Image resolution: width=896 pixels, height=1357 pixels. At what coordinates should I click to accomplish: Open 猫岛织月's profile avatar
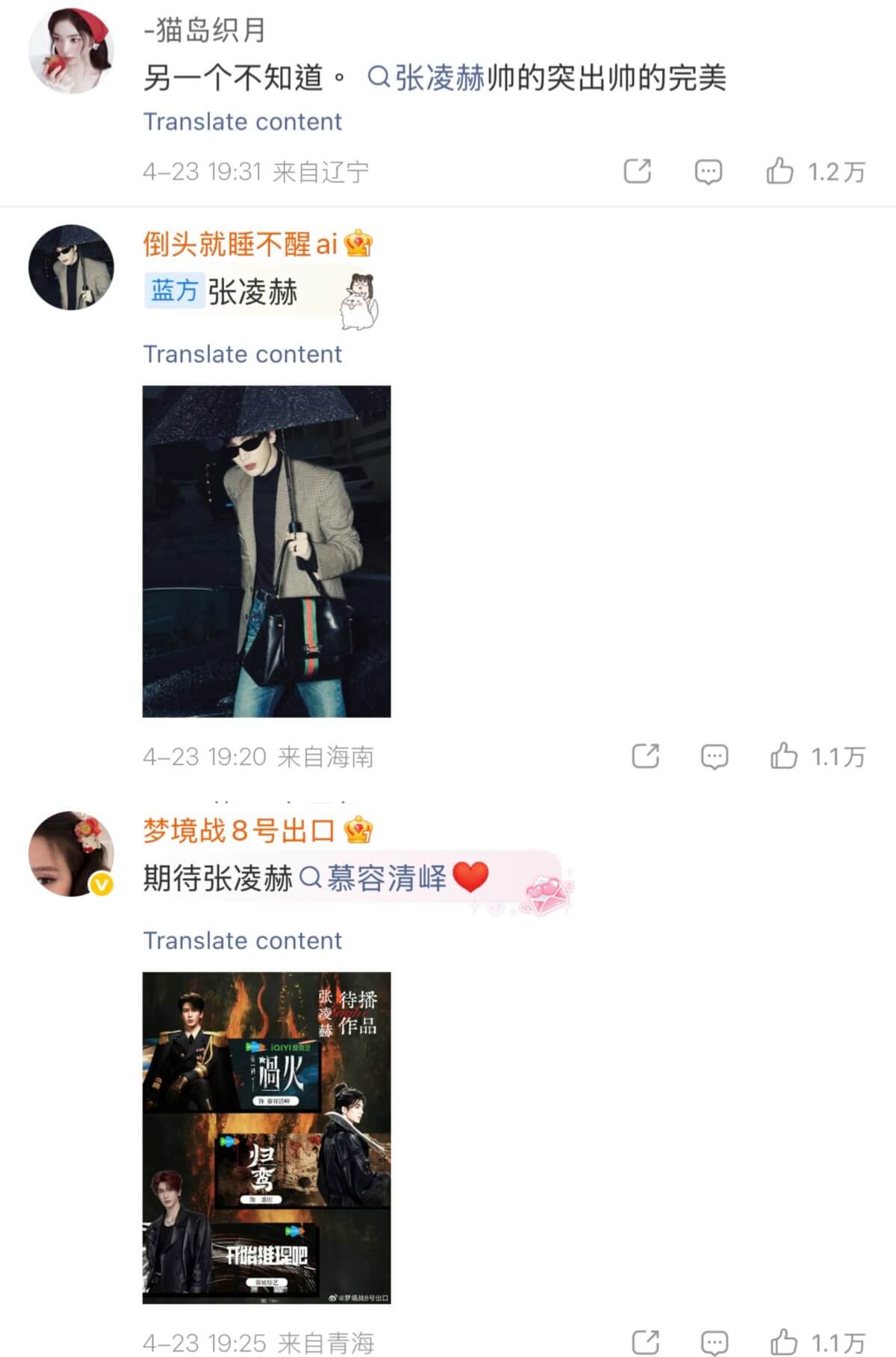pos(71,51)
